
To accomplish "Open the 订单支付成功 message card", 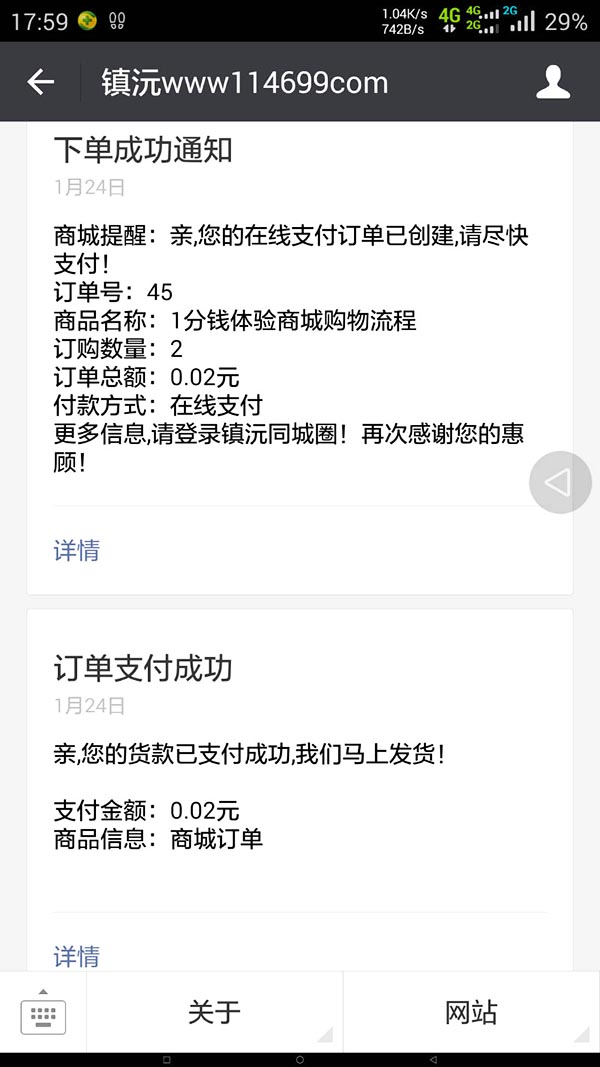I will click(300, 790).
